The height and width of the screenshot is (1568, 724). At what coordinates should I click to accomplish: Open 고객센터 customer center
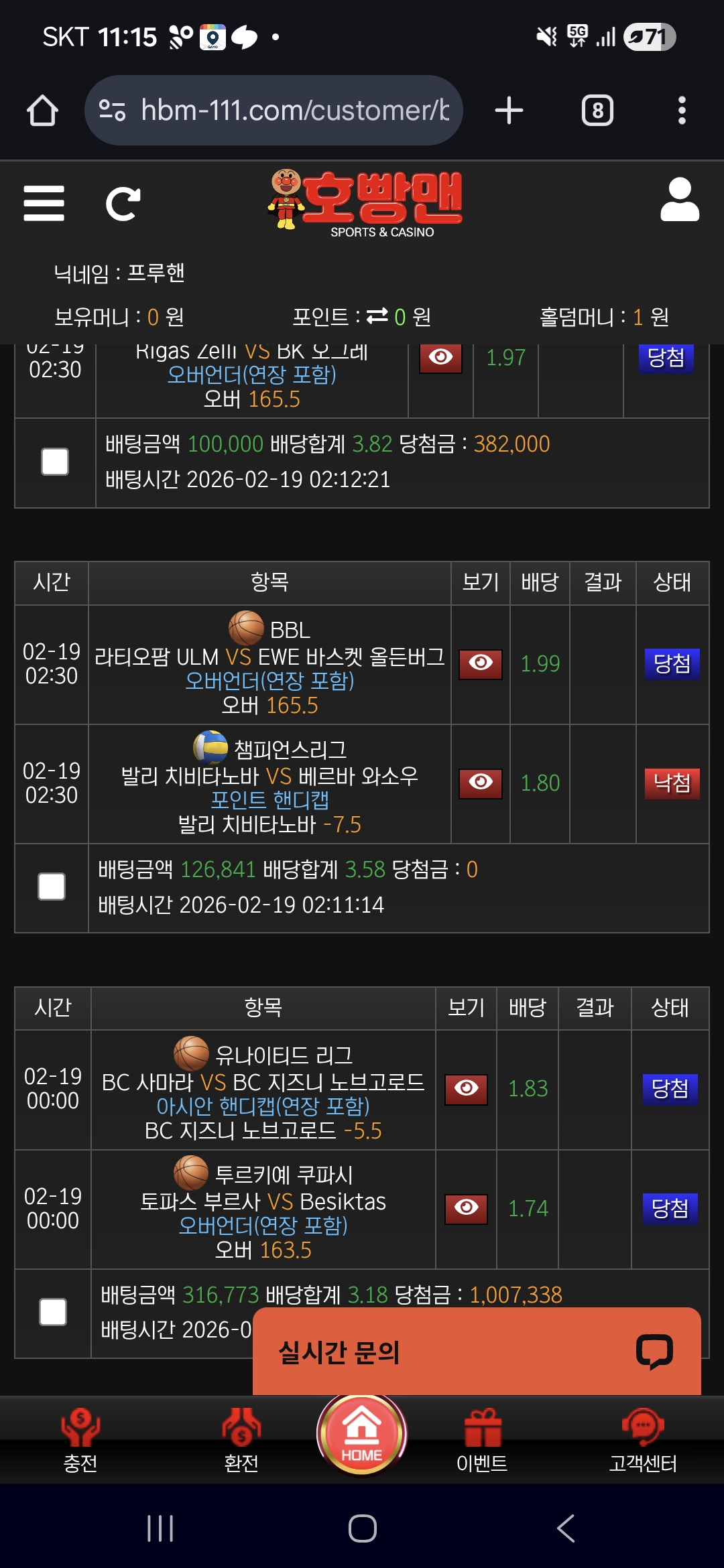[643, 1441]
